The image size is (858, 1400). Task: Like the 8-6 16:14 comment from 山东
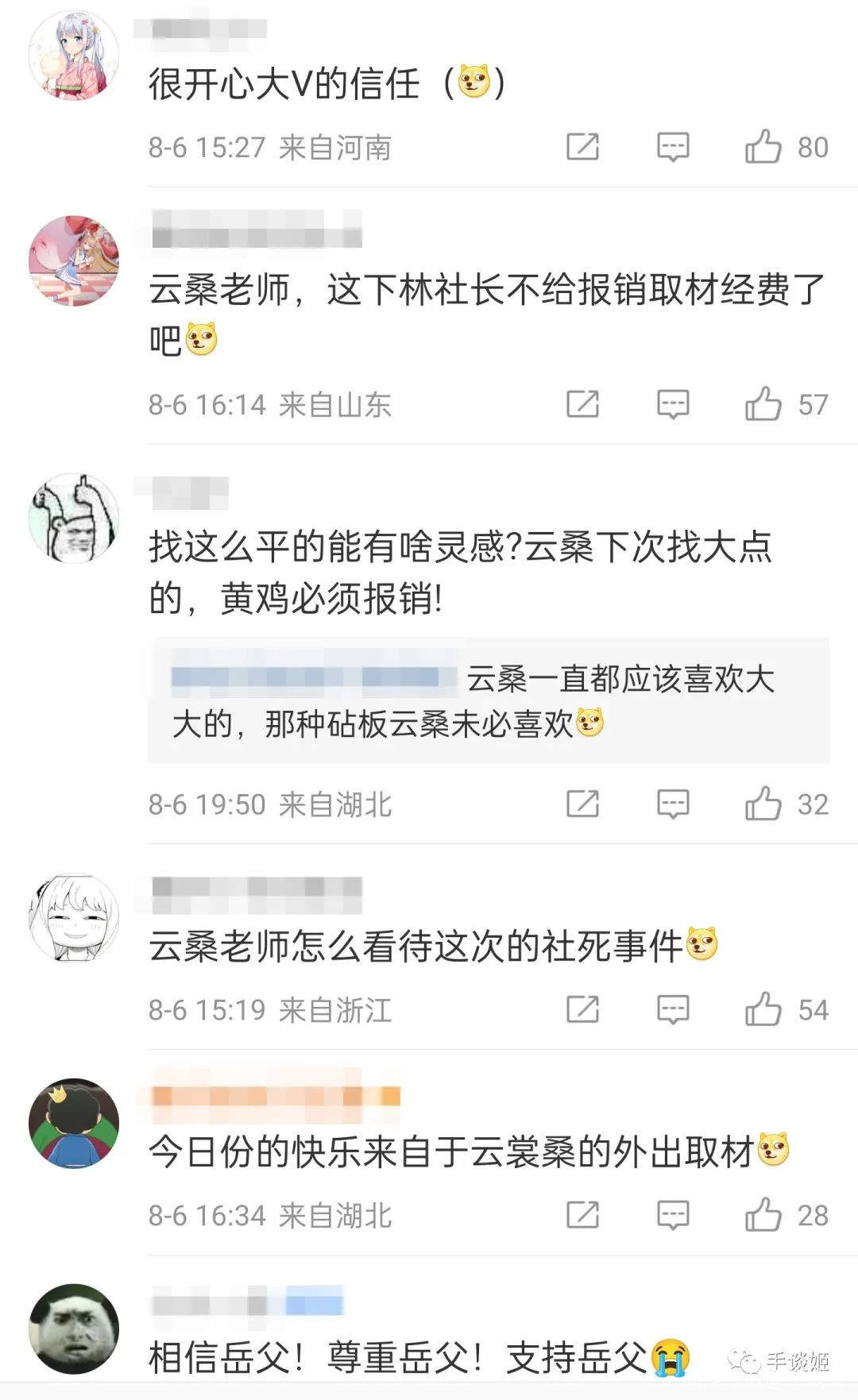763,404
